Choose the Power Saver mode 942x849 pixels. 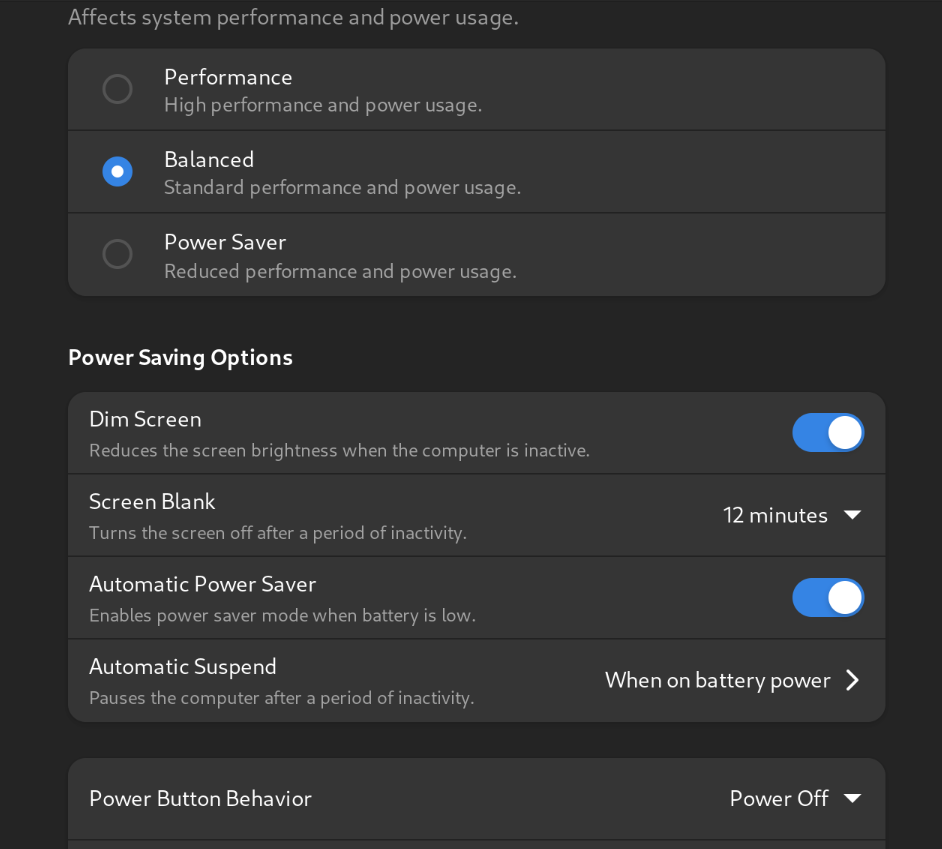tap(117, 254)
